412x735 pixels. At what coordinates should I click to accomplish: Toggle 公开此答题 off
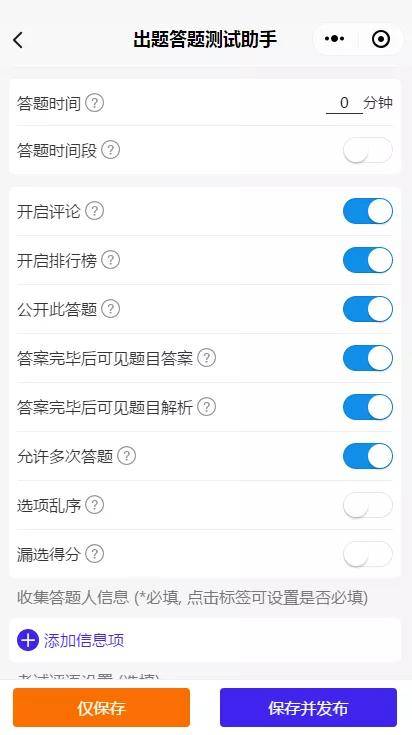(367, 309)
